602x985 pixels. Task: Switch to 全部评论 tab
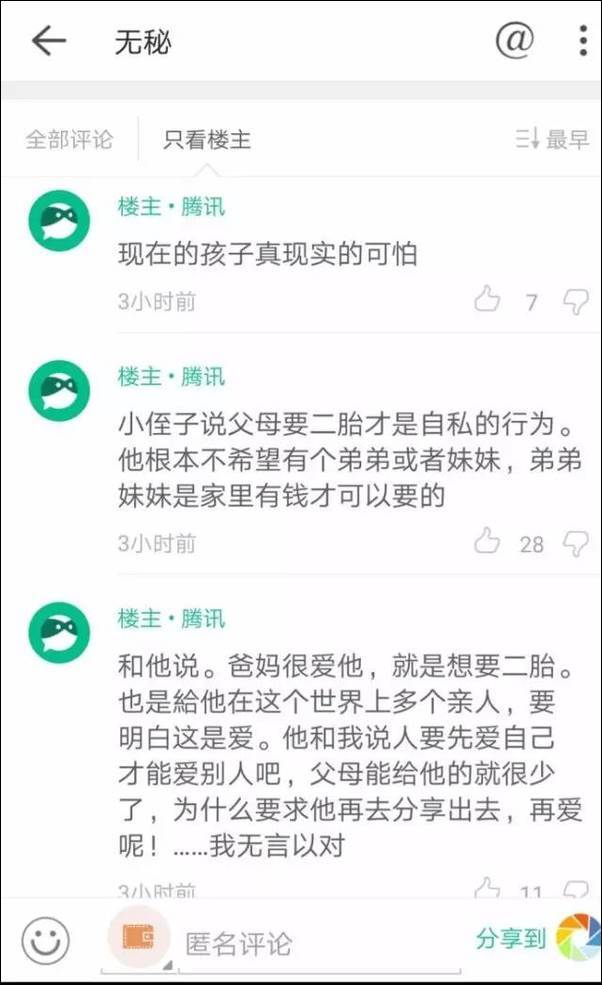(69, 139)
